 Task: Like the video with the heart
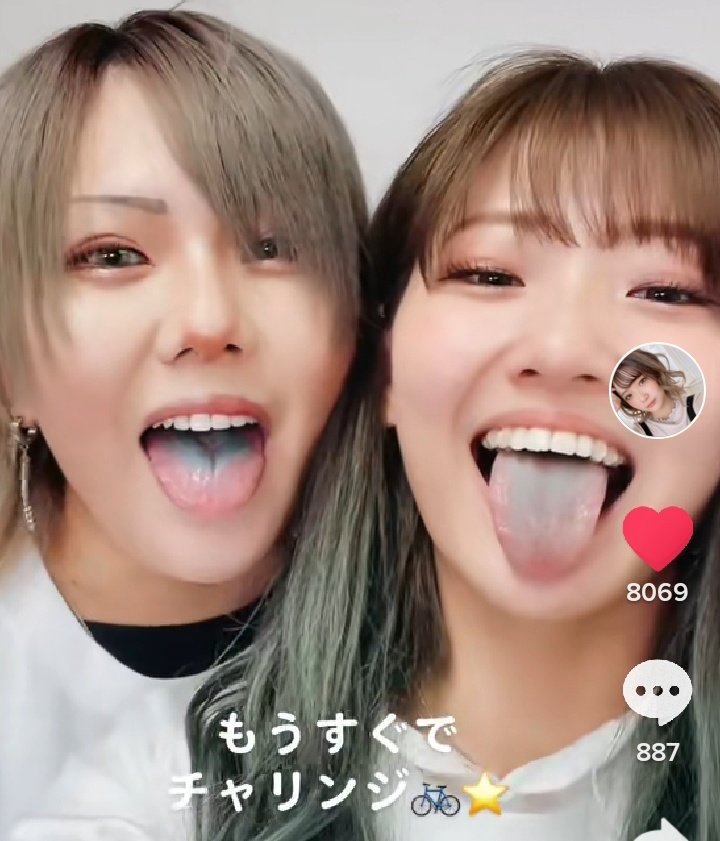tap(657, 538)
